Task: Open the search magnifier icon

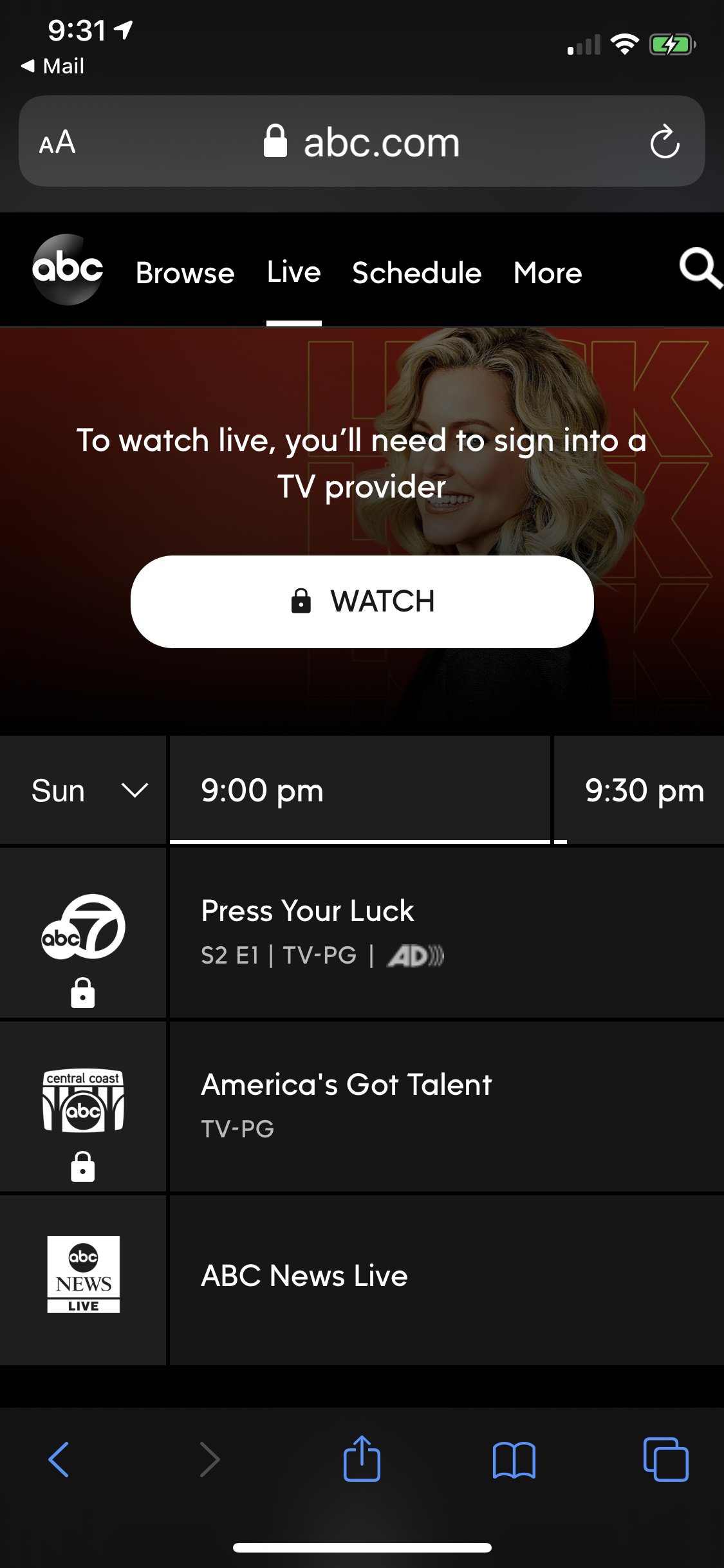Action: 700,268
